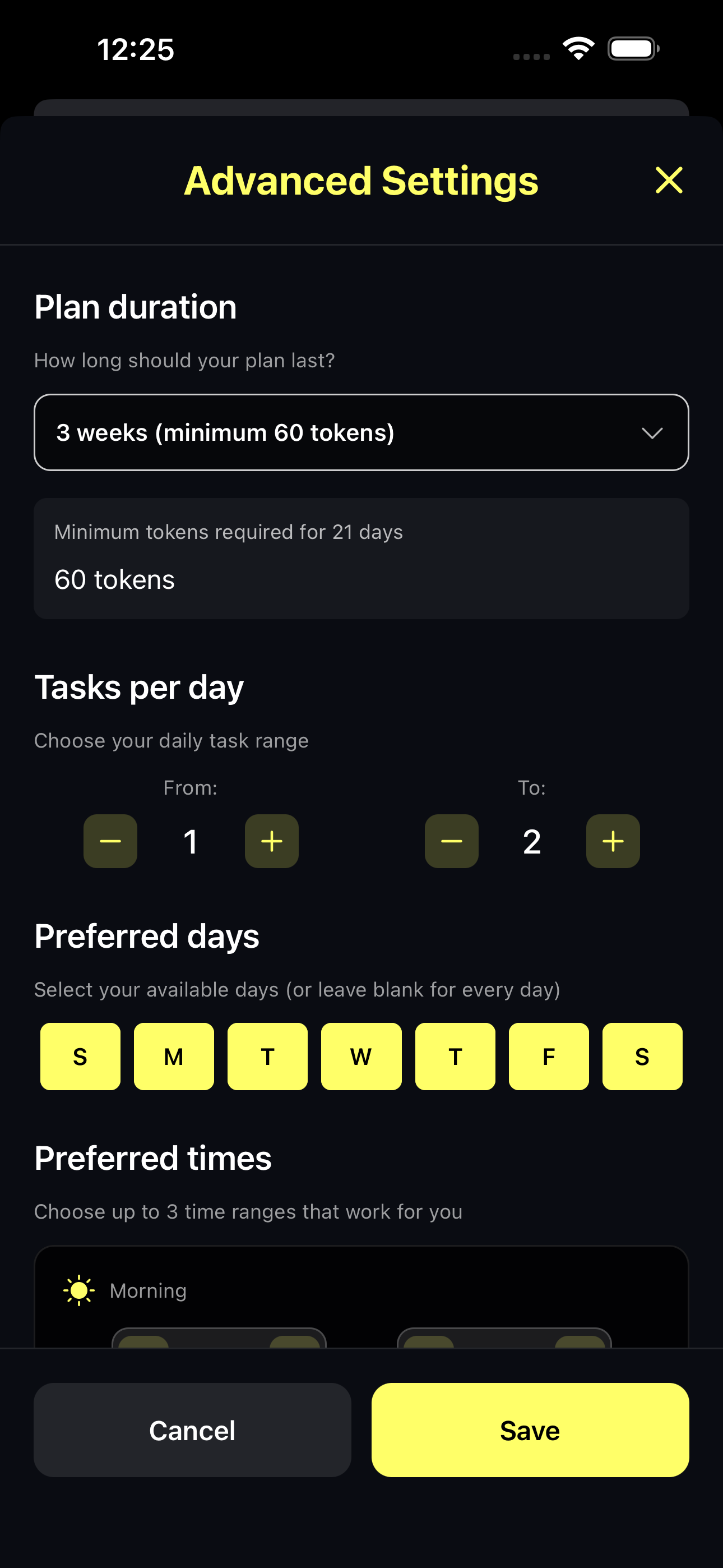Click the plus stepper under From
This screenshot has width=723, height=1568.
point(271,841)
